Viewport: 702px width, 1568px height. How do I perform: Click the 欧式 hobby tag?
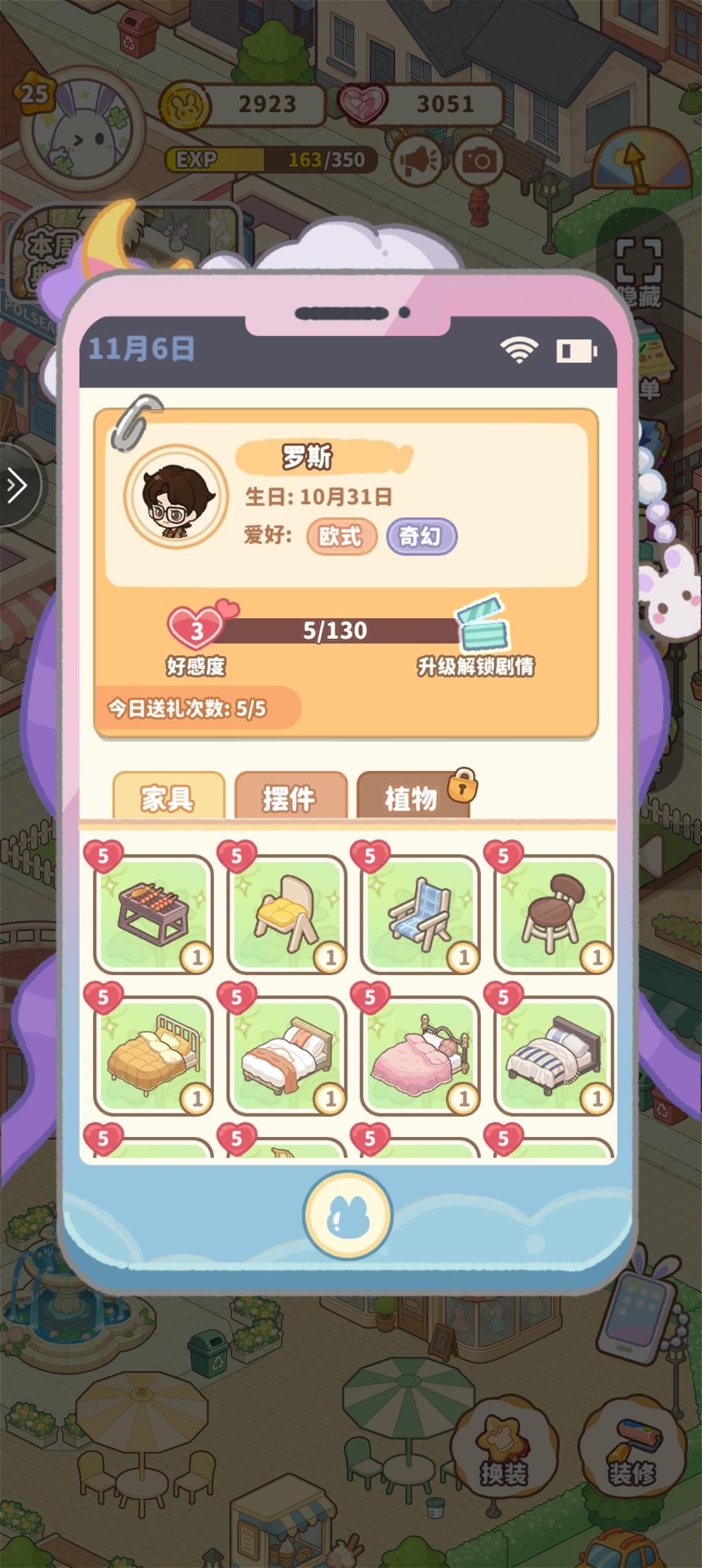pos(341,535)
